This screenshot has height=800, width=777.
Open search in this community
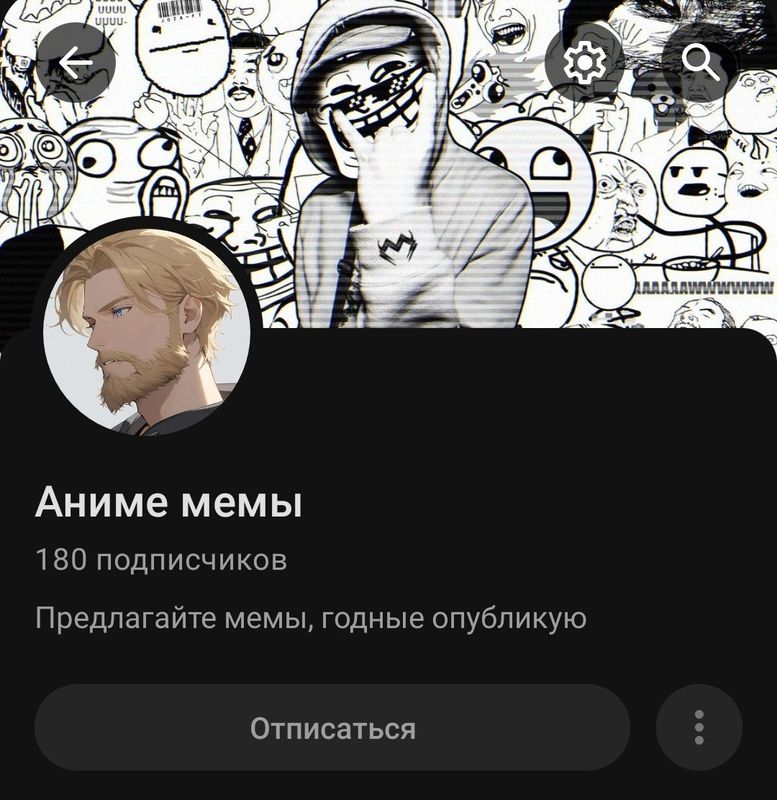click(x=701, y=63)
